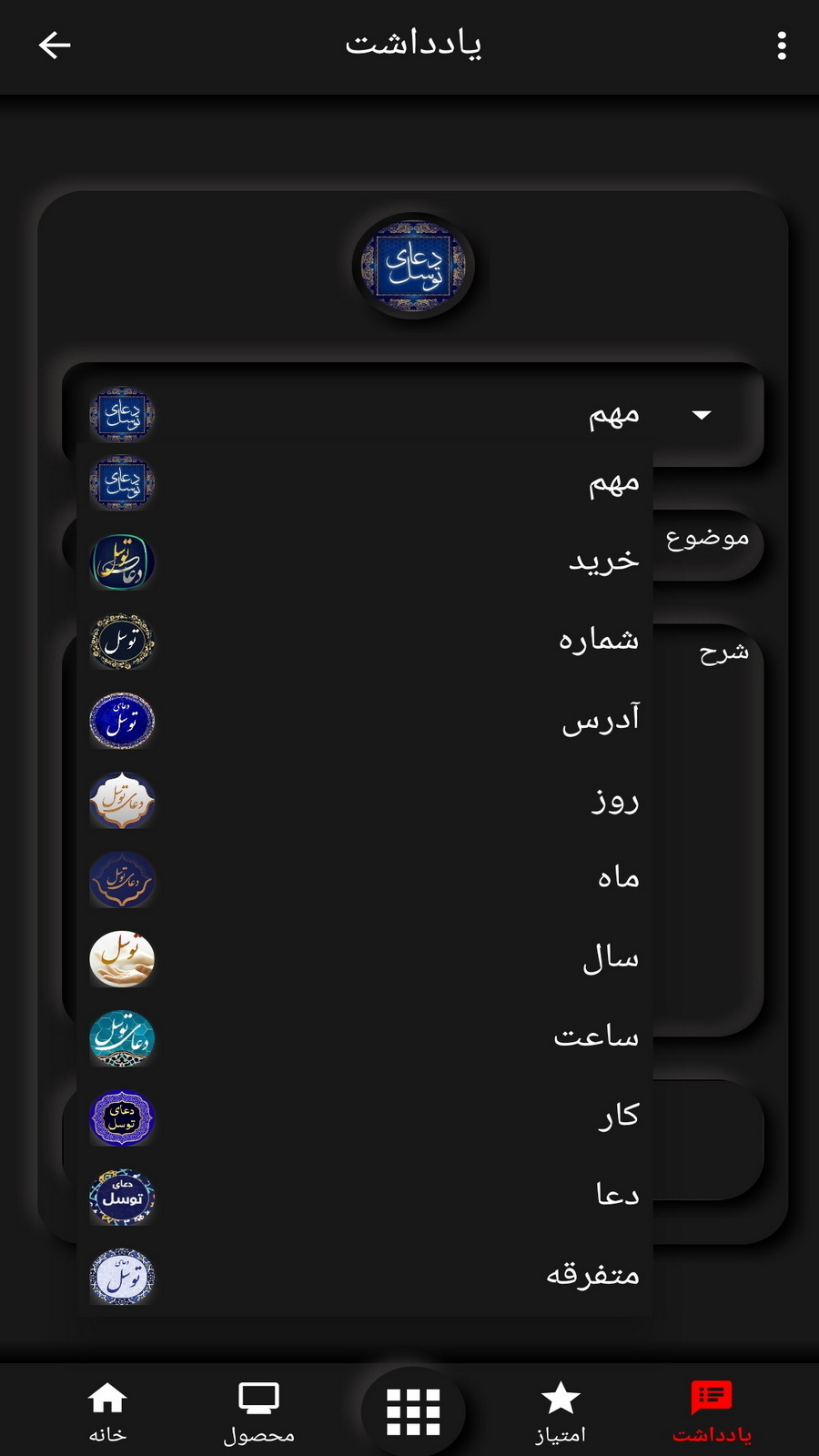Image resolution: width=819 pixels, height=1456 pixels.
Task: Pick ساعت from the category list
Action: click(364, 1037)
